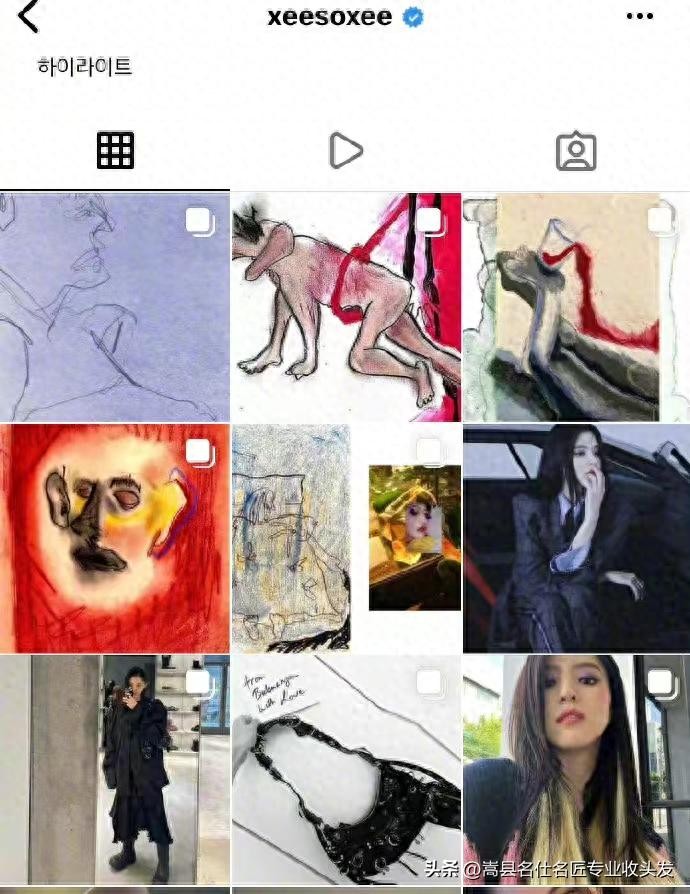Open the red abstract face painting post

(114, 538)
